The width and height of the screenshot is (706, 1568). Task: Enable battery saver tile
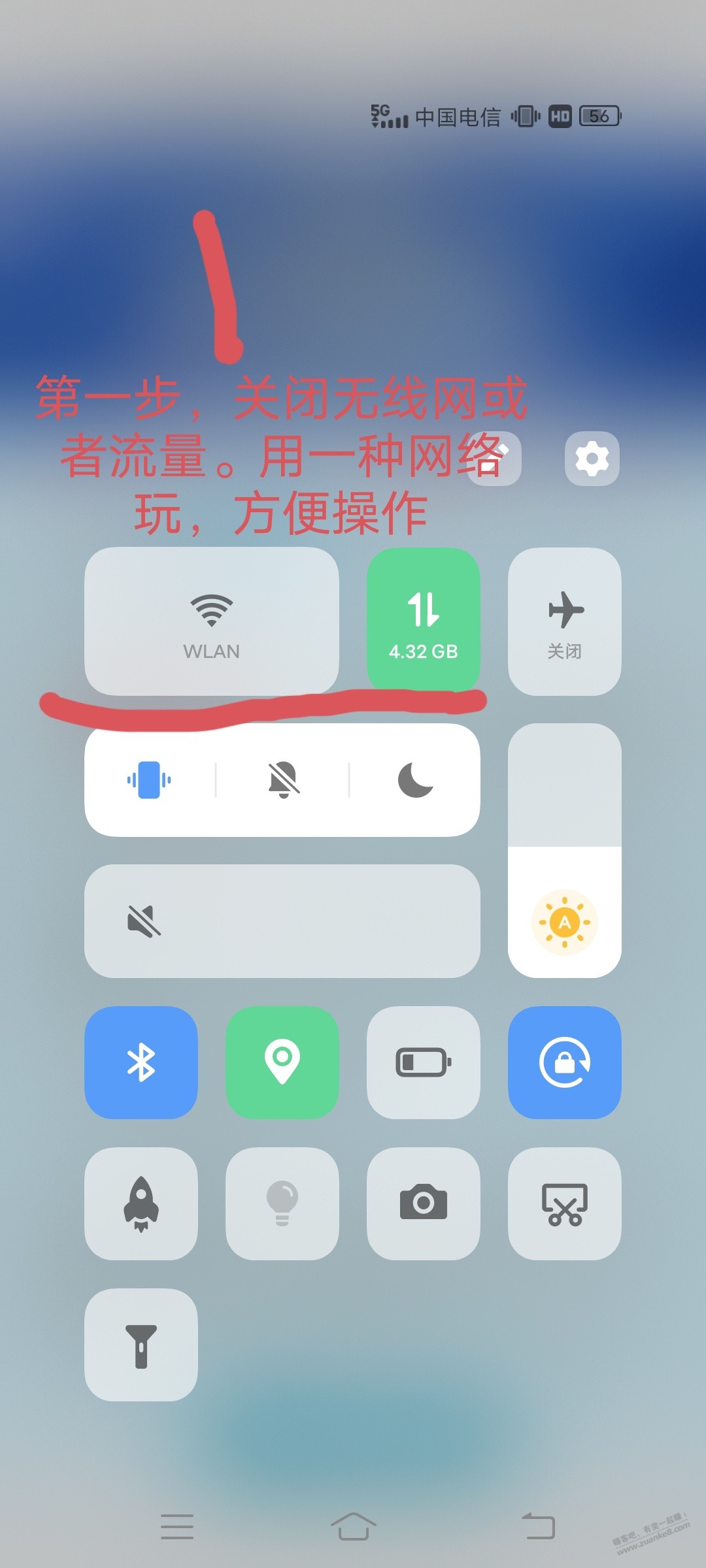pos(423,1062)
